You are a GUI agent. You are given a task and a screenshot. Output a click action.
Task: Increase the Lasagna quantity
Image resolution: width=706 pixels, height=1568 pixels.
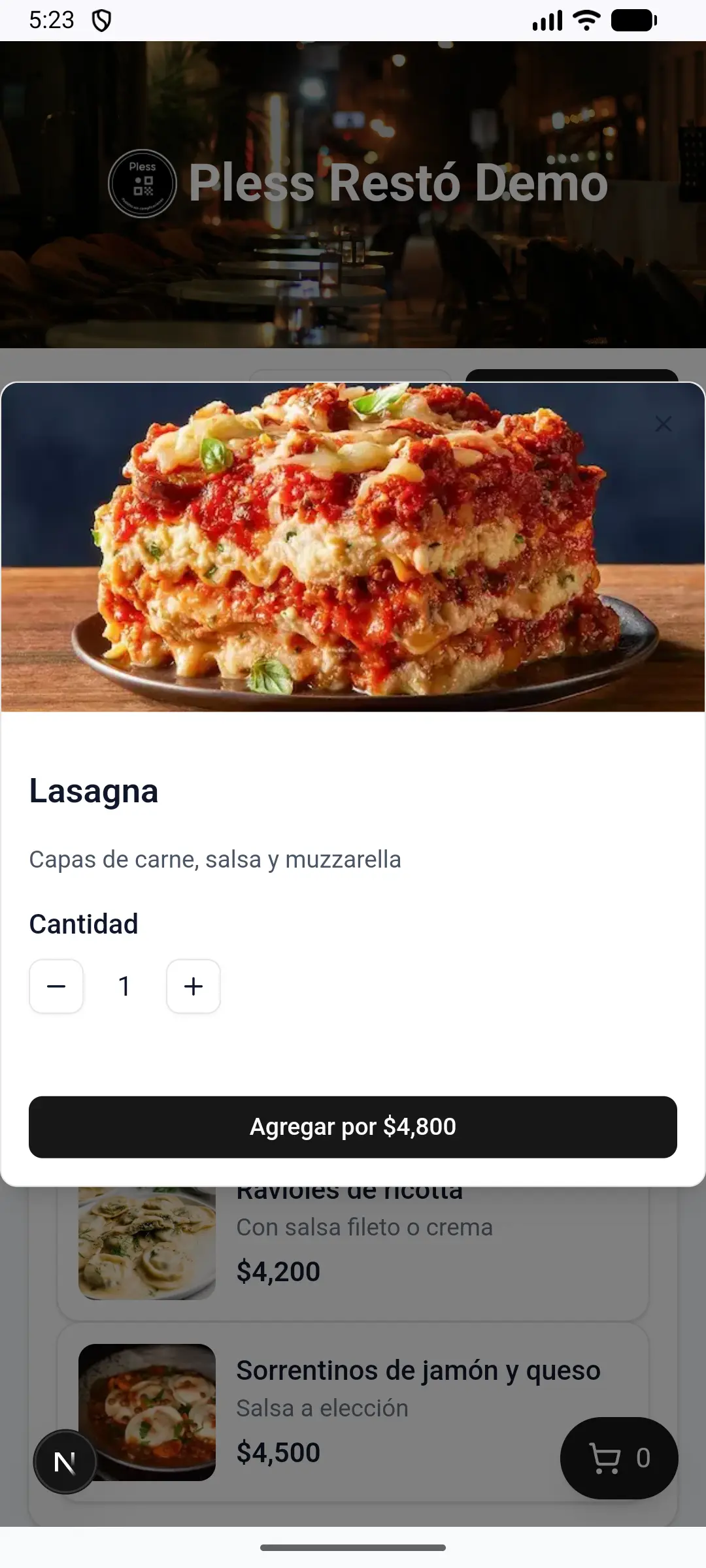[193, 986]
